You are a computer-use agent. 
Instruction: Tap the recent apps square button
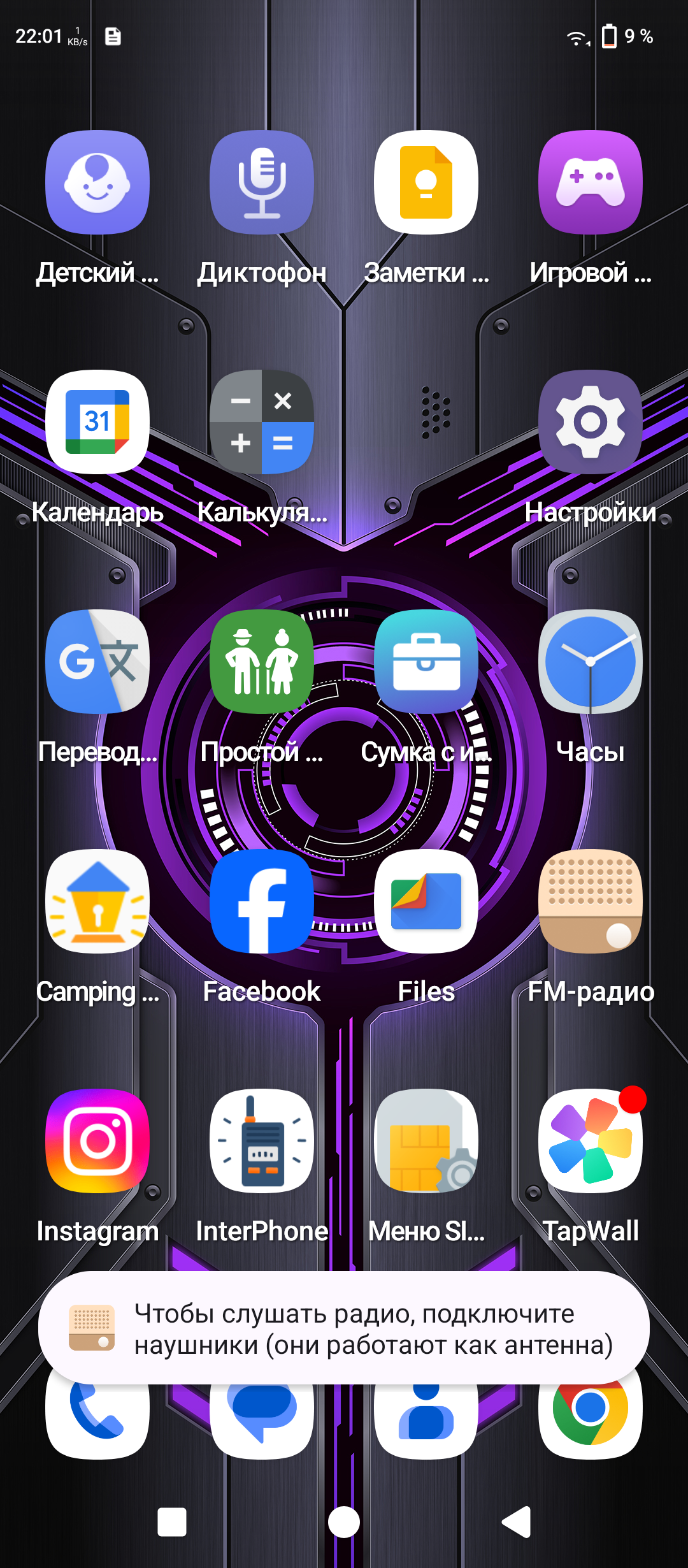[x=172, y=1522]
